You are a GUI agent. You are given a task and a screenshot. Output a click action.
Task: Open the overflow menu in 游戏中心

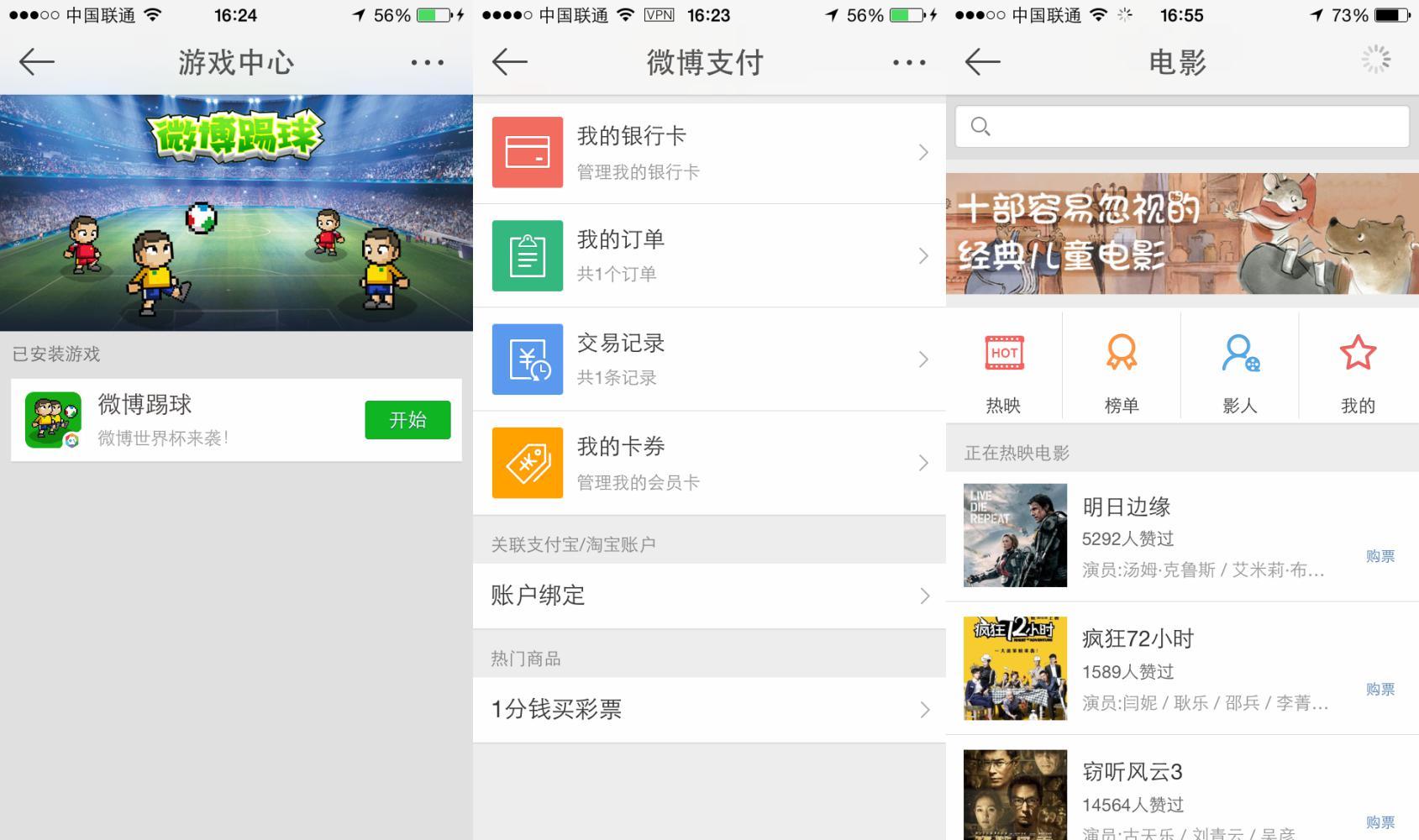pyautogui.click(x=428, y=62)
